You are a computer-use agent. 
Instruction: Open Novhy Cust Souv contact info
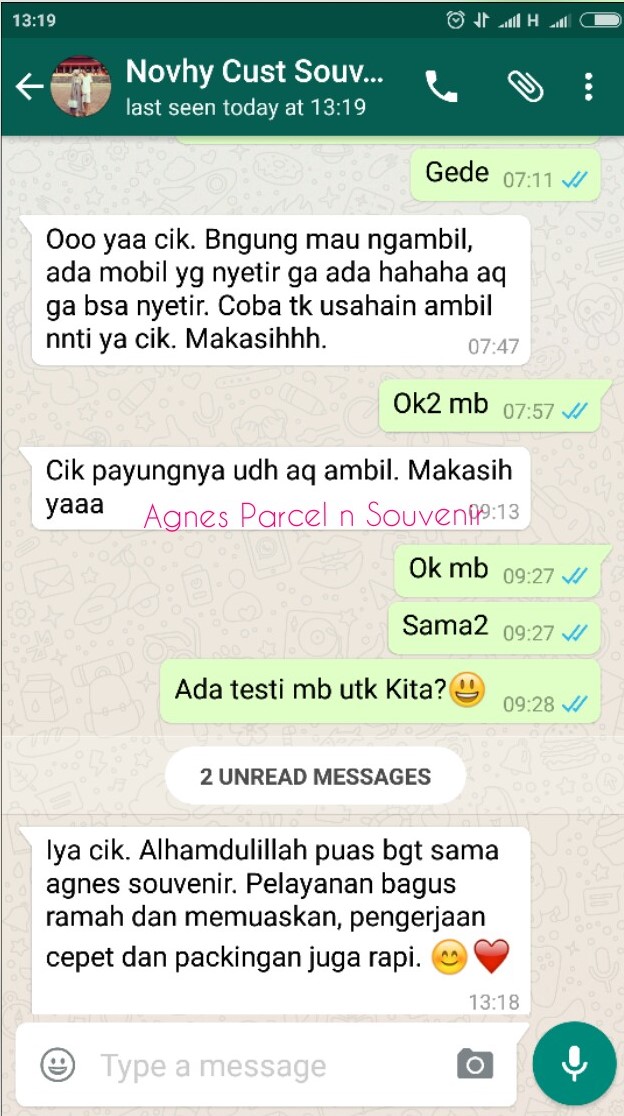254,87
